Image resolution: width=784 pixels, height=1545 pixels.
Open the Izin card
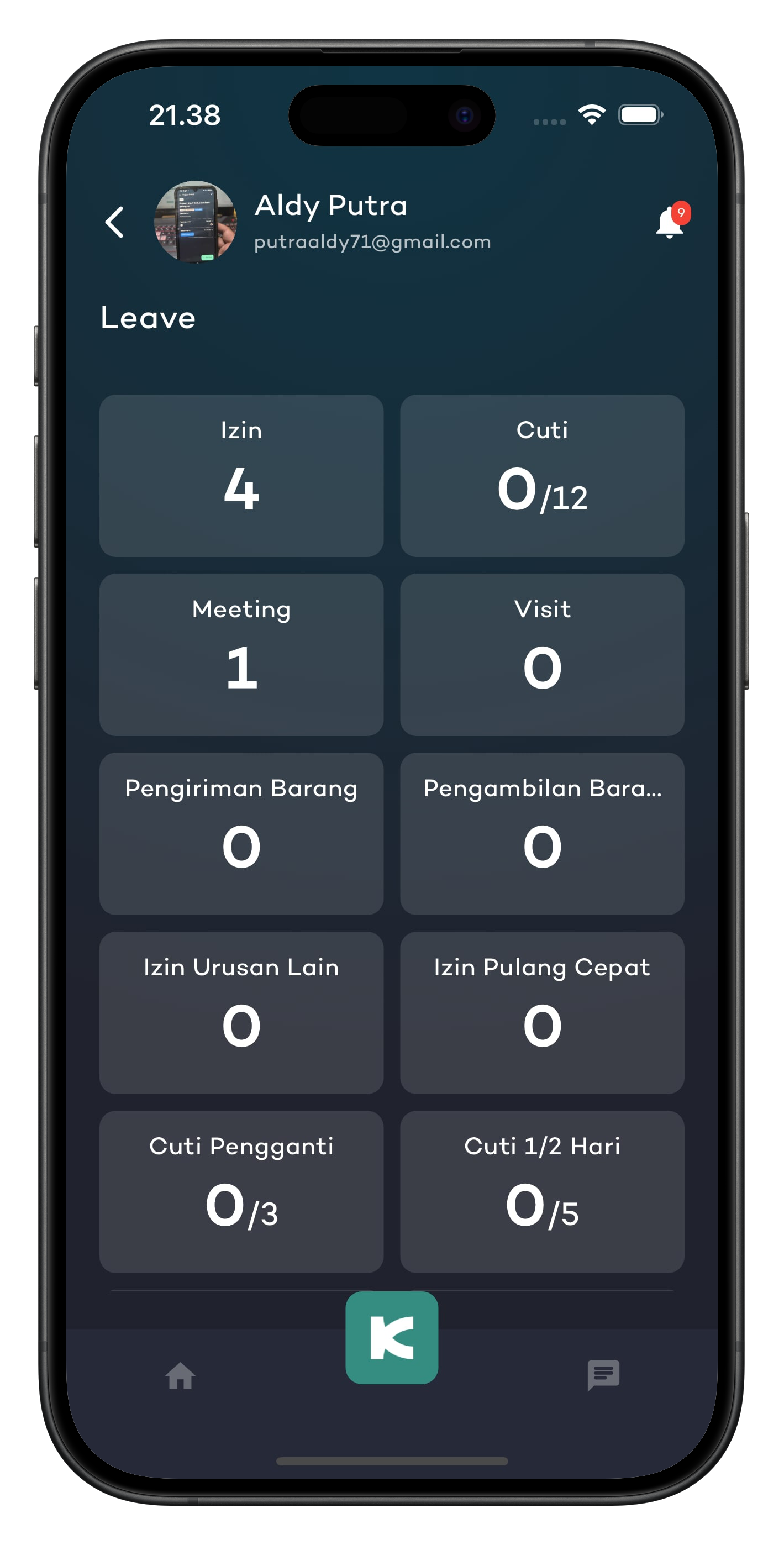click(241, 475)
